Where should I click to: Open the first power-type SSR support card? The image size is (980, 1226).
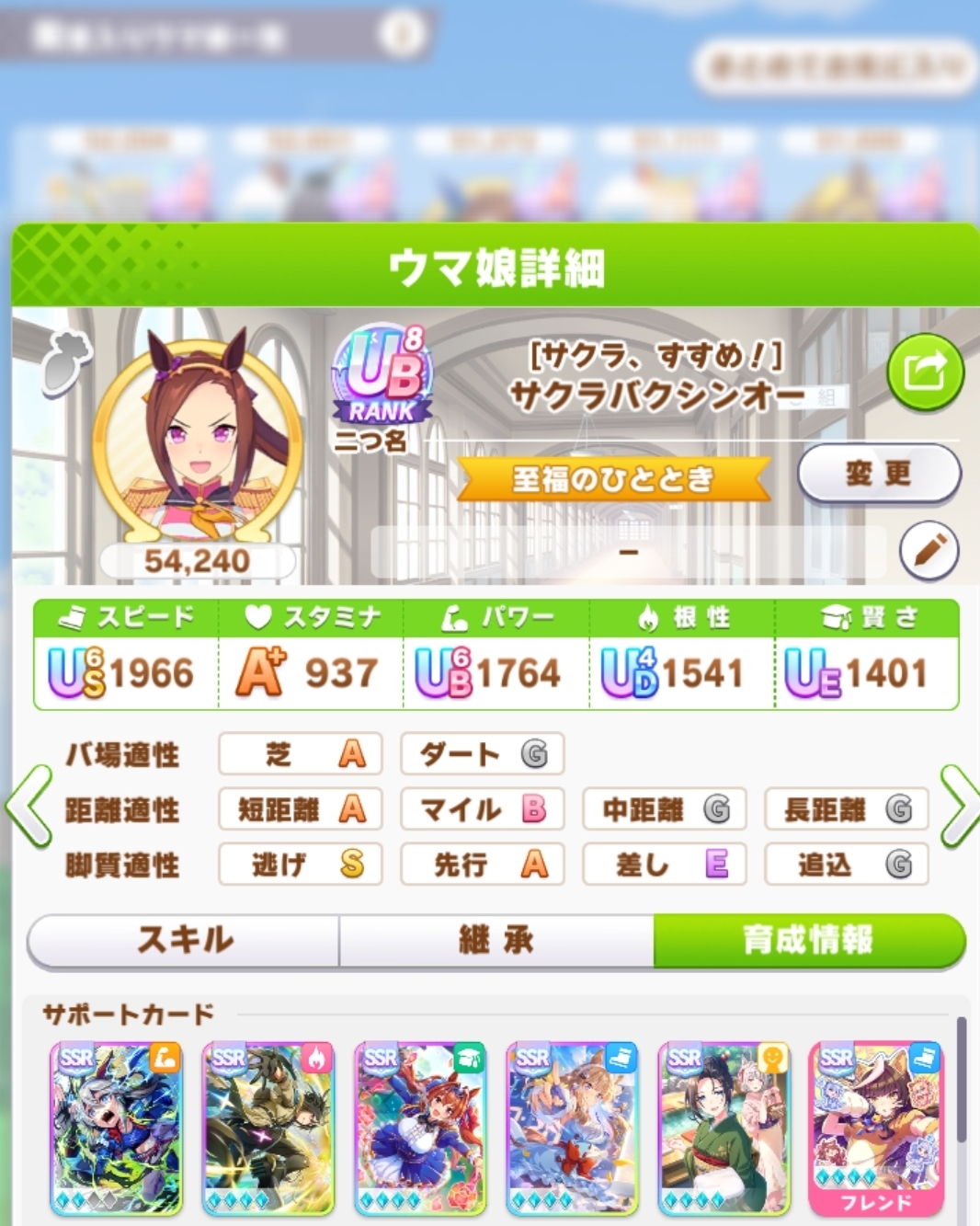[116, 1129]
